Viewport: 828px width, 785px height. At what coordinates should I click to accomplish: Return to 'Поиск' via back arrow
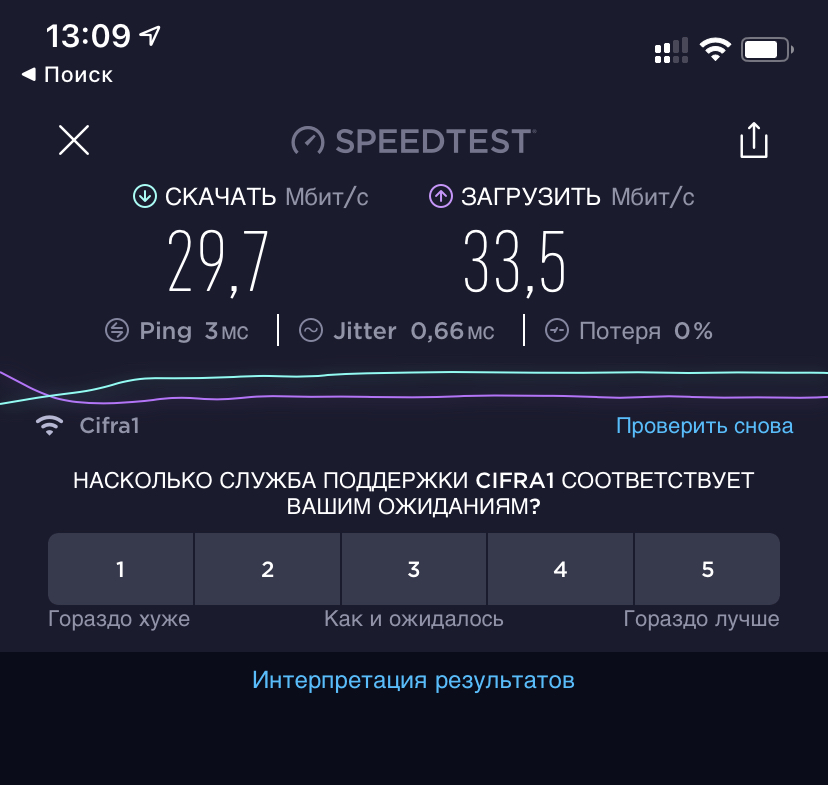click(66, 75)
